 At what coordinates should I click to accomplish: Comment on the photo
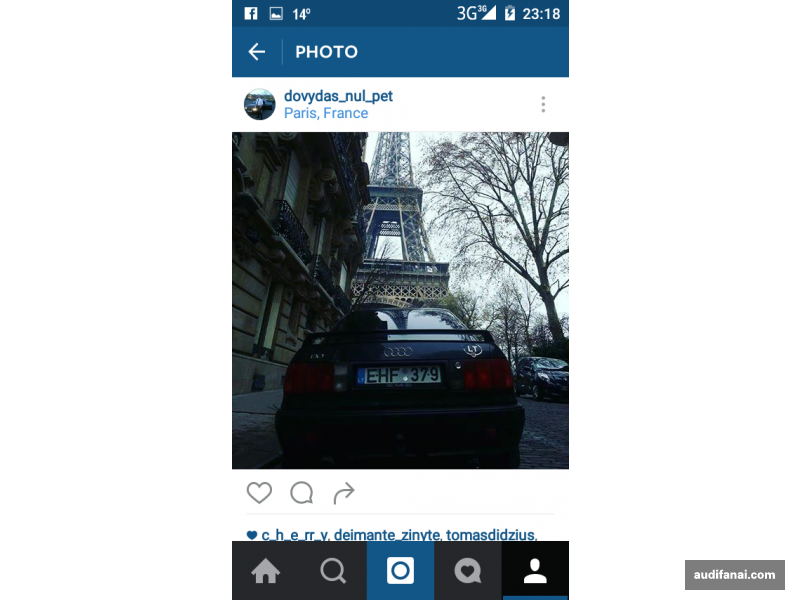pos(301,493)
